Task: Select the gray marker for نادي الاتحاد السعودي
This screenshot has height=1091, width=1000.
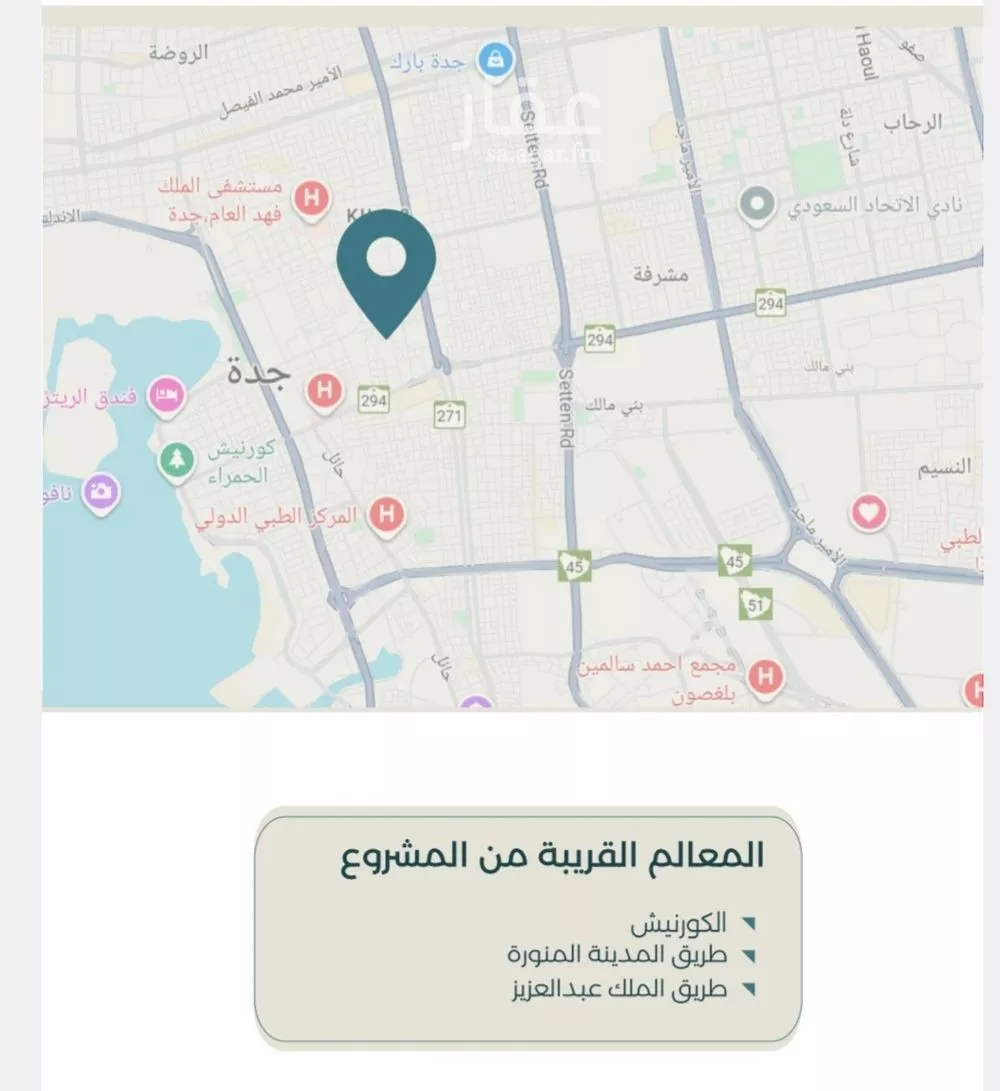Action: click(757, 203)
